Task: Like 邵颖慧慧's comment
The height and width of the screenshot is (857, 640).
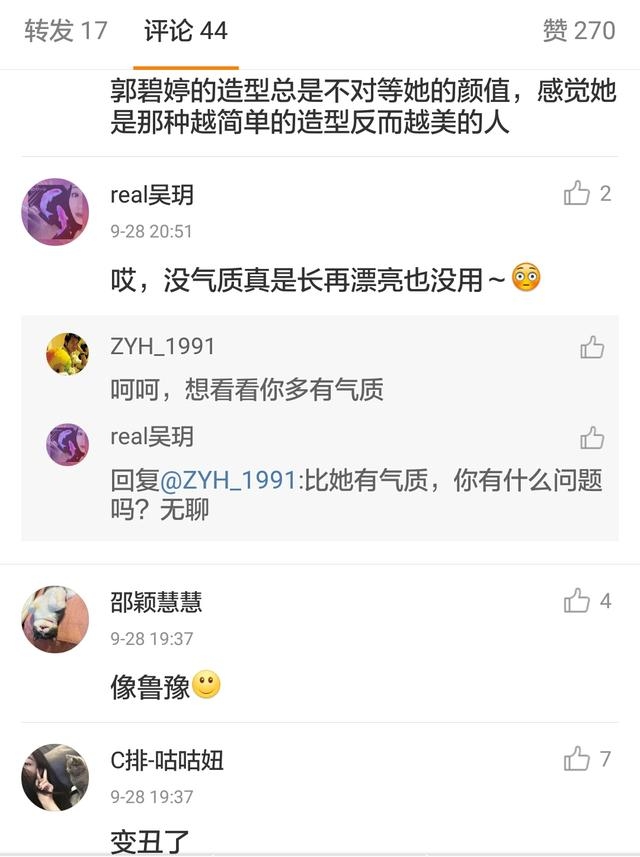Action: point(577,600)
